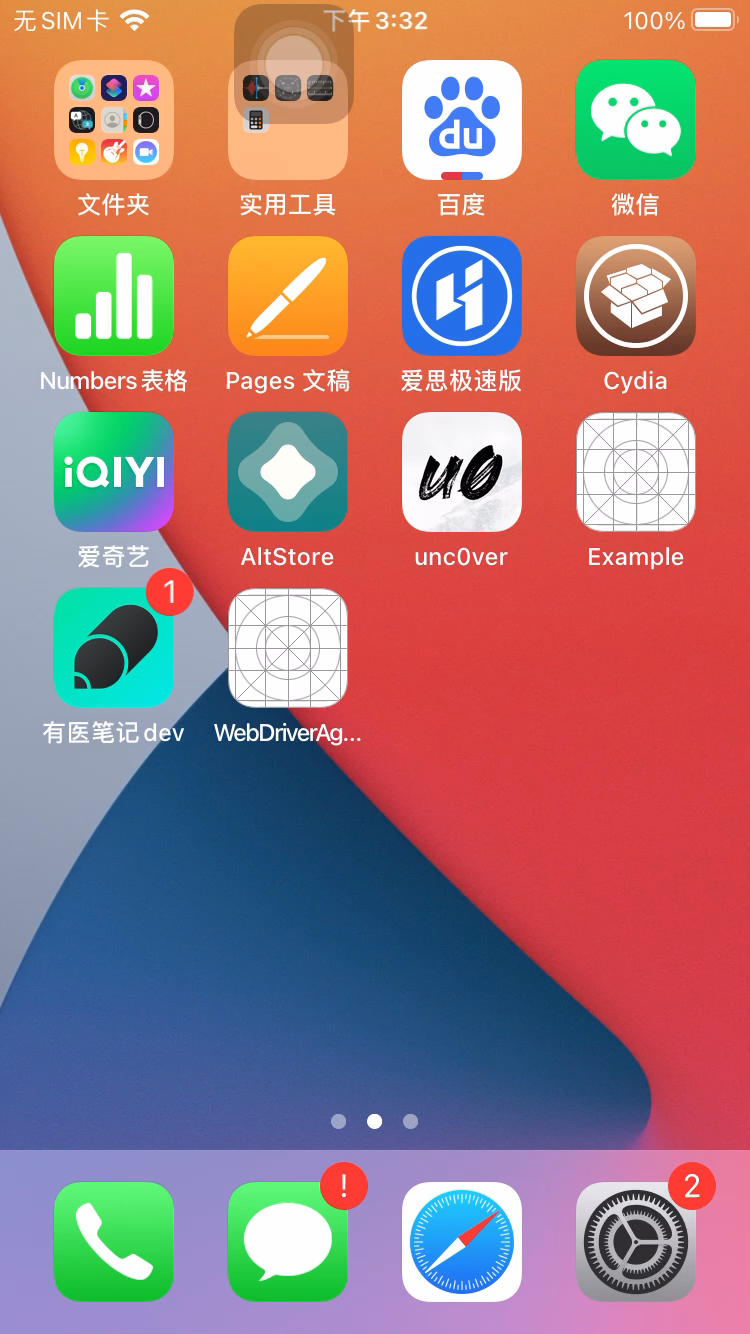Open the Phone app in dock
Viewport: 750px width, 1334px height.
click(113, 1241)
